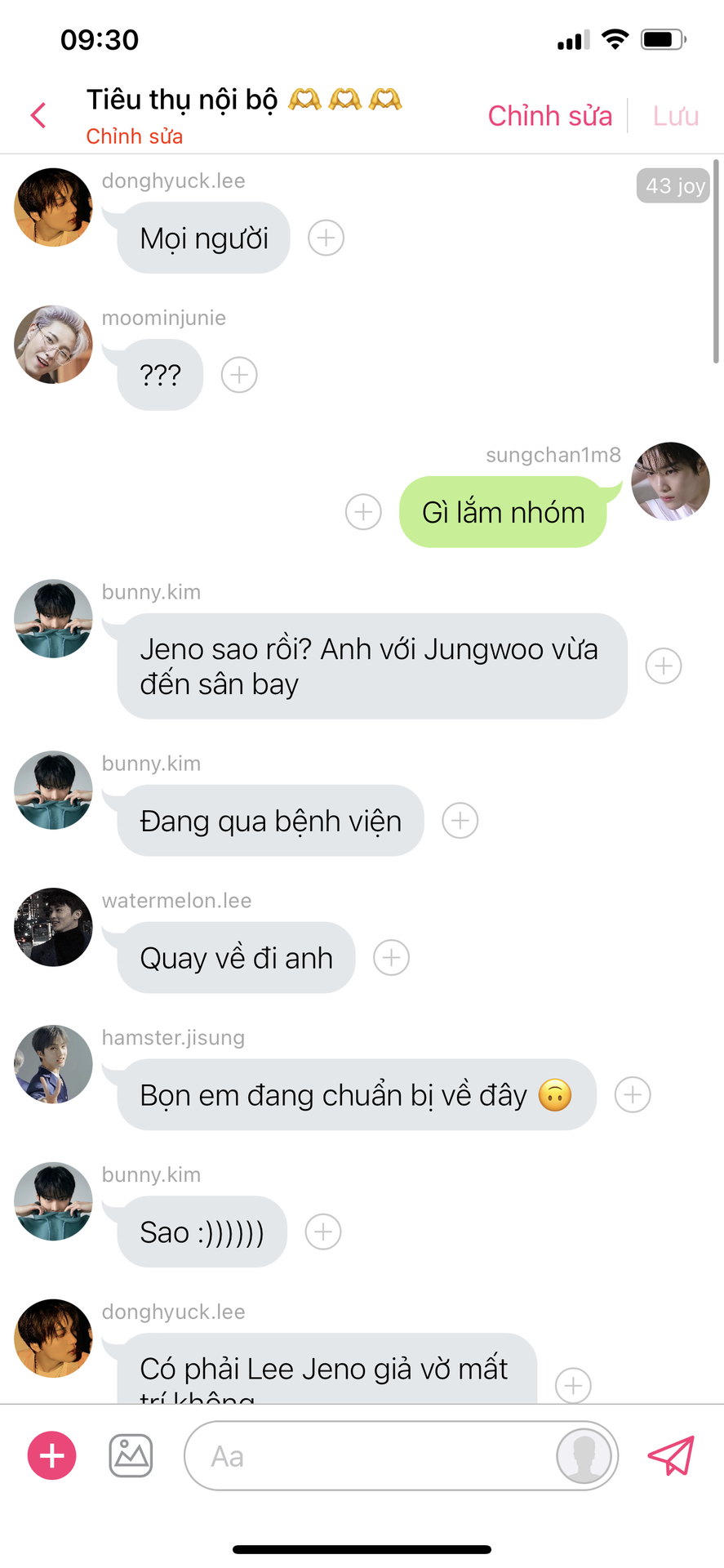Tap plus icon beside "Mọi người" message
Screen dimensions: 724x1568
[326, 238]
